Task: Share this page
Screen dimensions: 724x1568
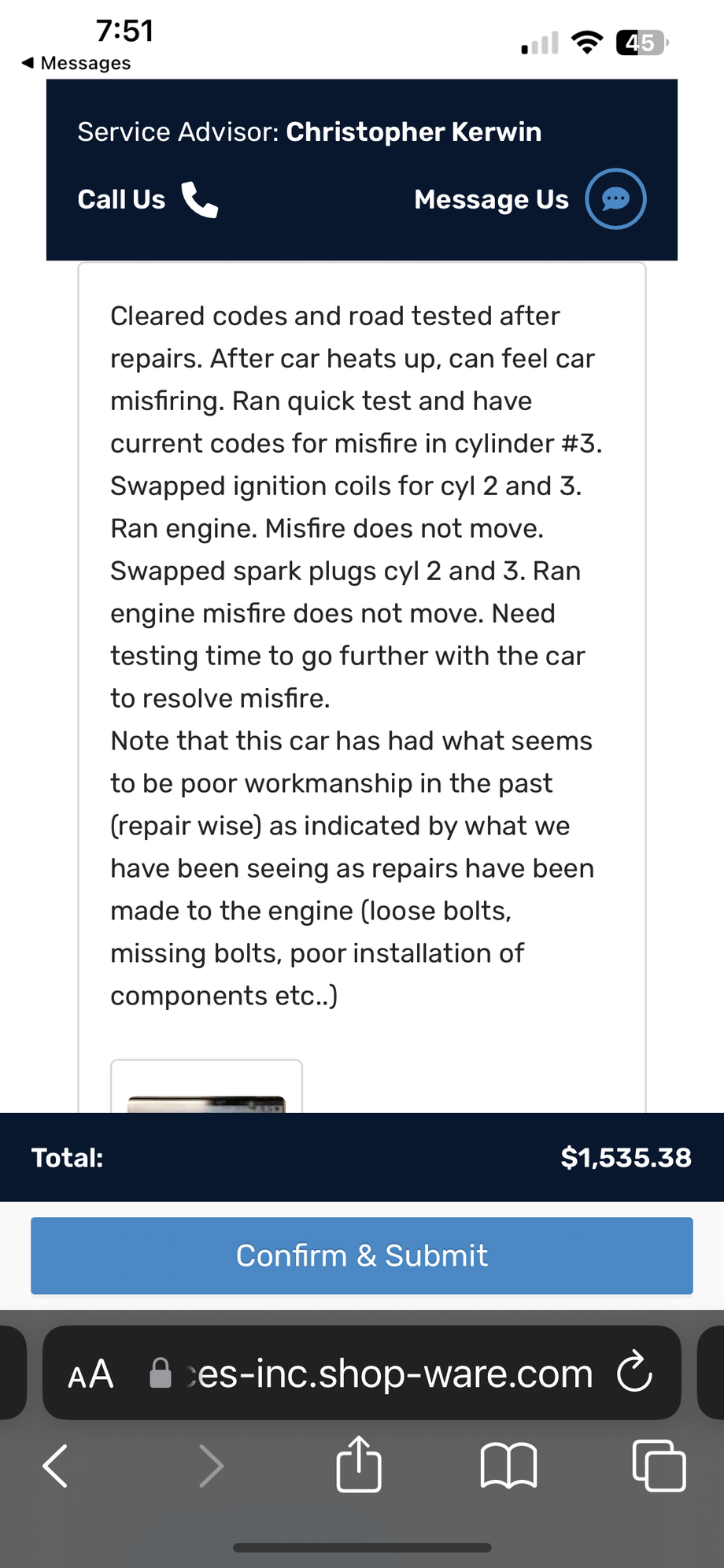Action: (359, 1466)
